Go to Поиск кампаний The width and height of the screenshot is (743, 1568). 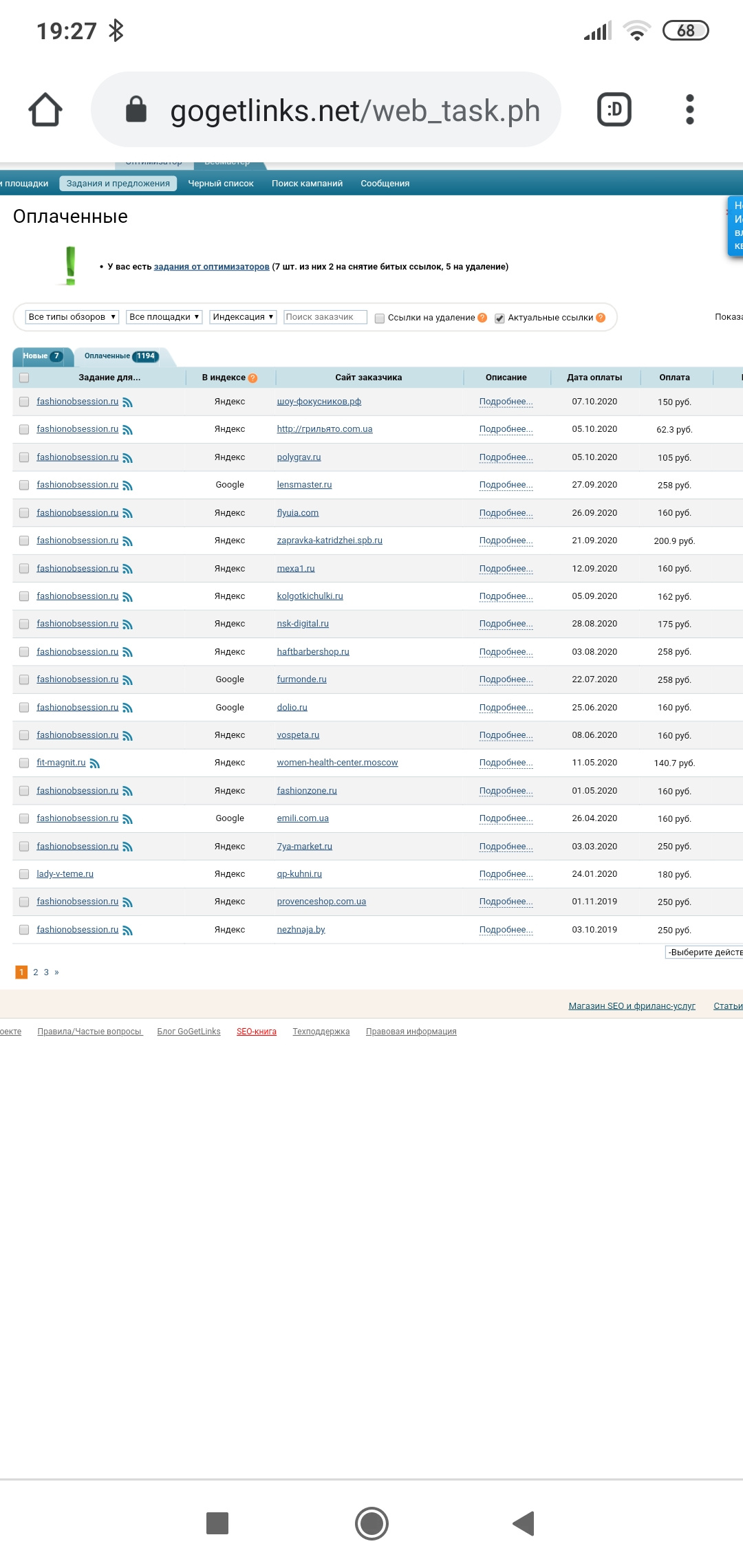click(x=307, y=184)
